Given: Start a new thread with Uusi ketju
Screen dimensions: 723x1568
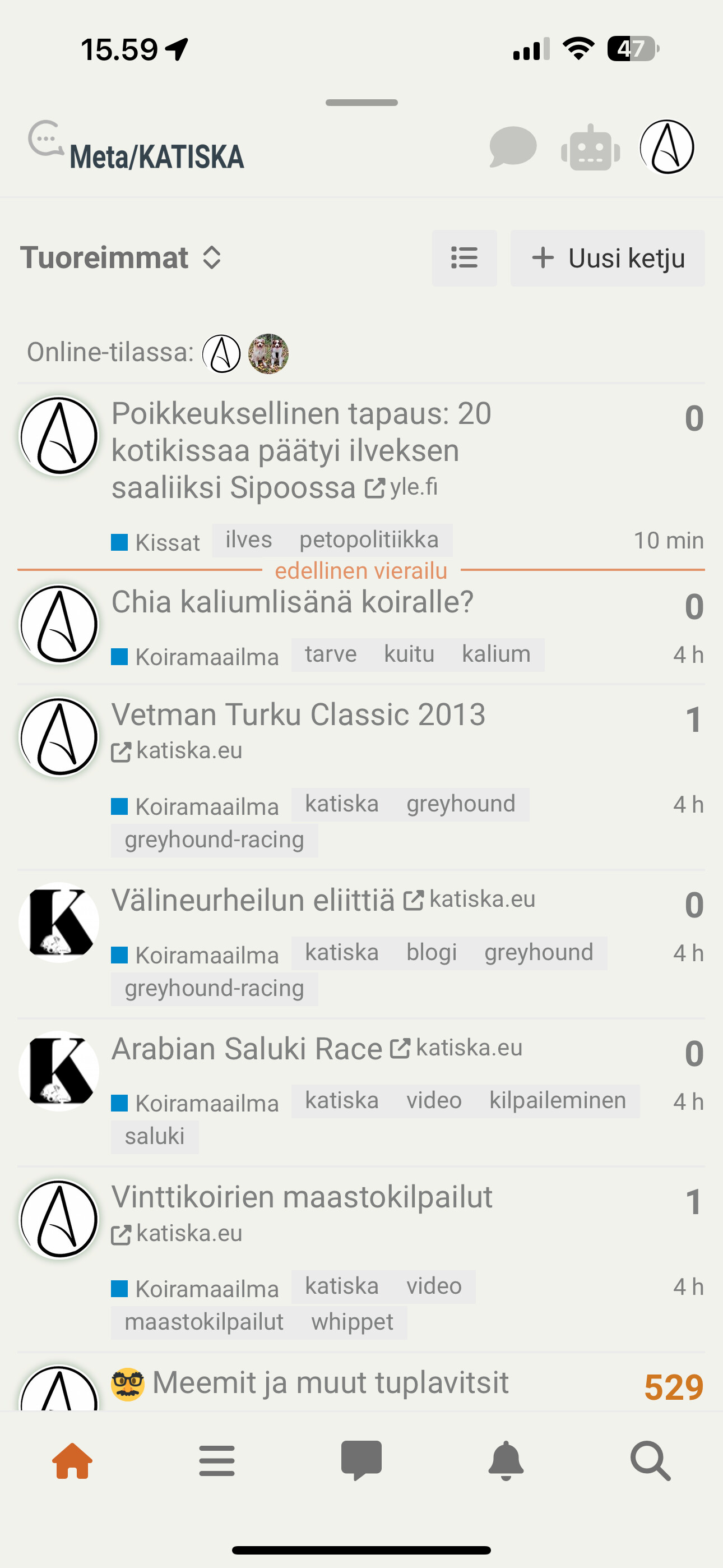Looking at the screenshot, I should [x=608, y=258].
